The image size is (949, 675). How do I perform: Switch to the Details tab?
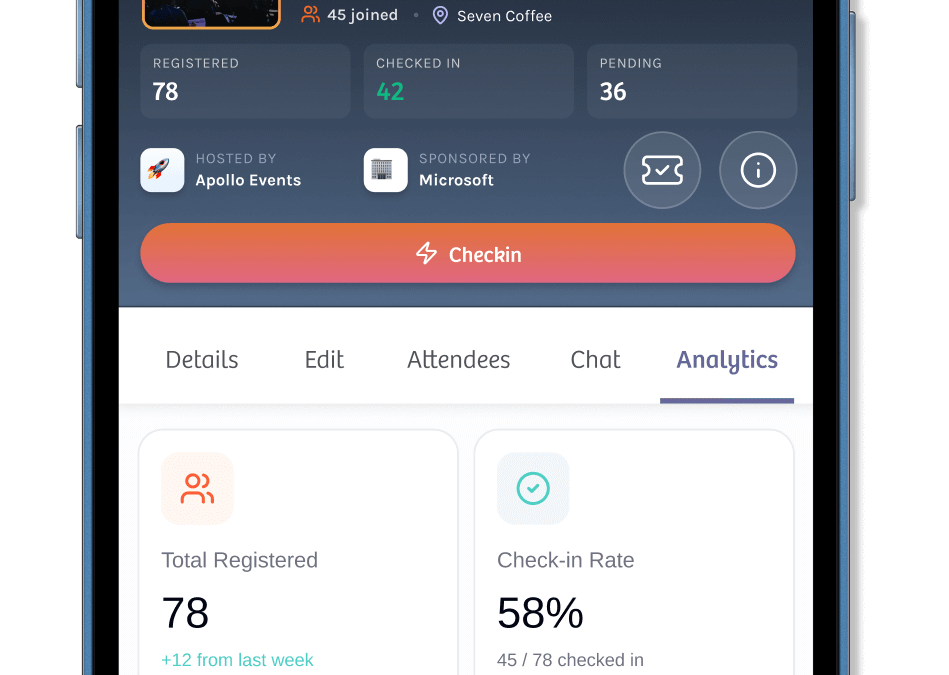click(x=202, y=360)
